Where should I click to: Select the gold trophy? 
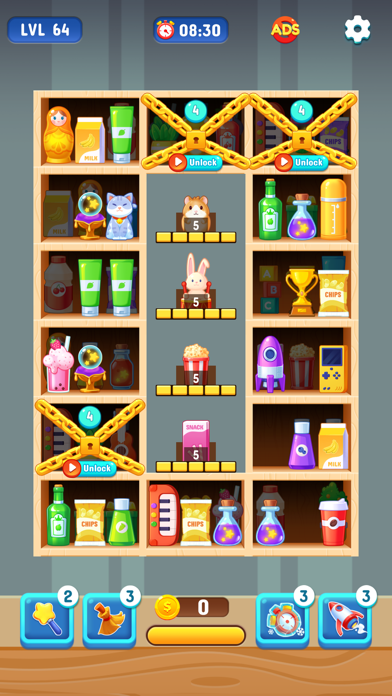tap(301, 291)
